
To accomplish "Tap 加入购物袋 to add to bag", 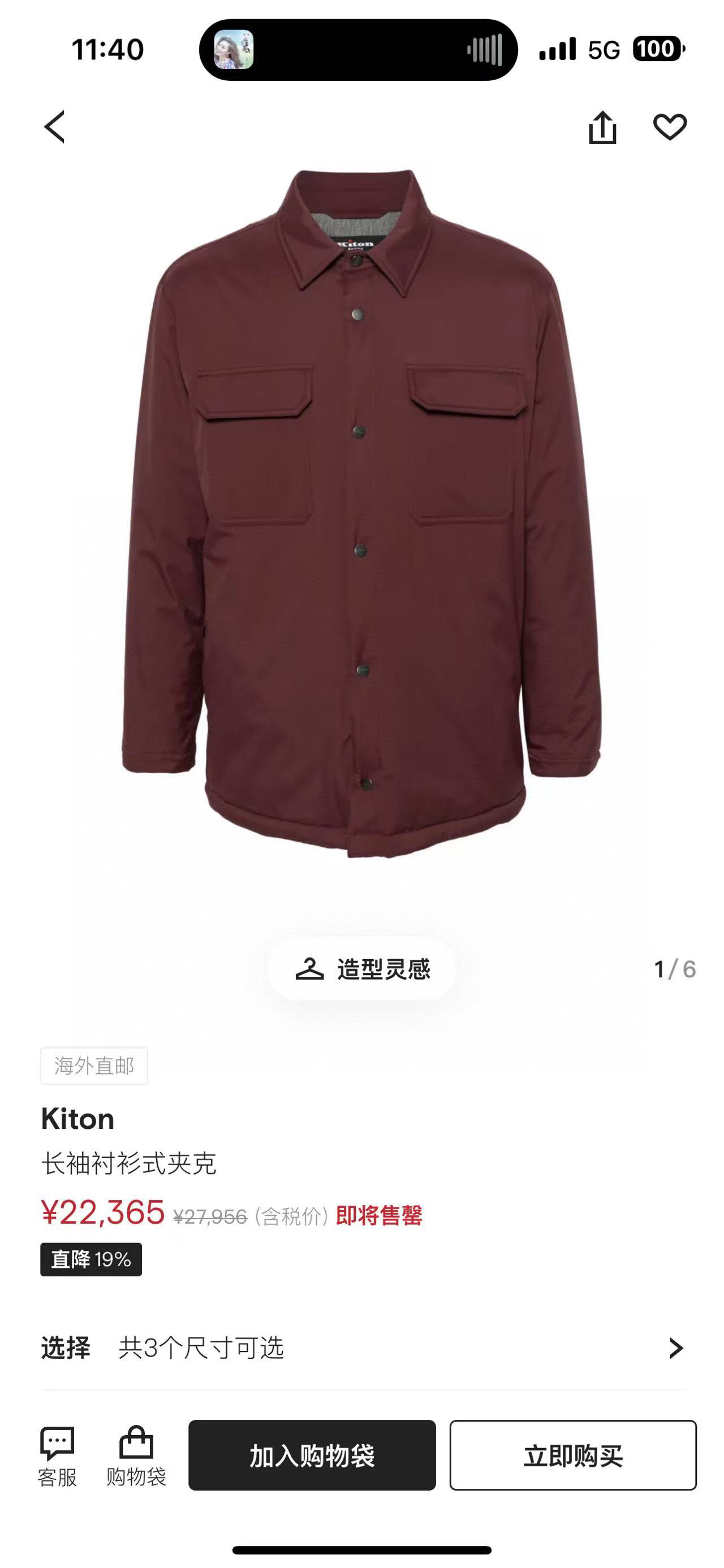I will point(312,1456).
